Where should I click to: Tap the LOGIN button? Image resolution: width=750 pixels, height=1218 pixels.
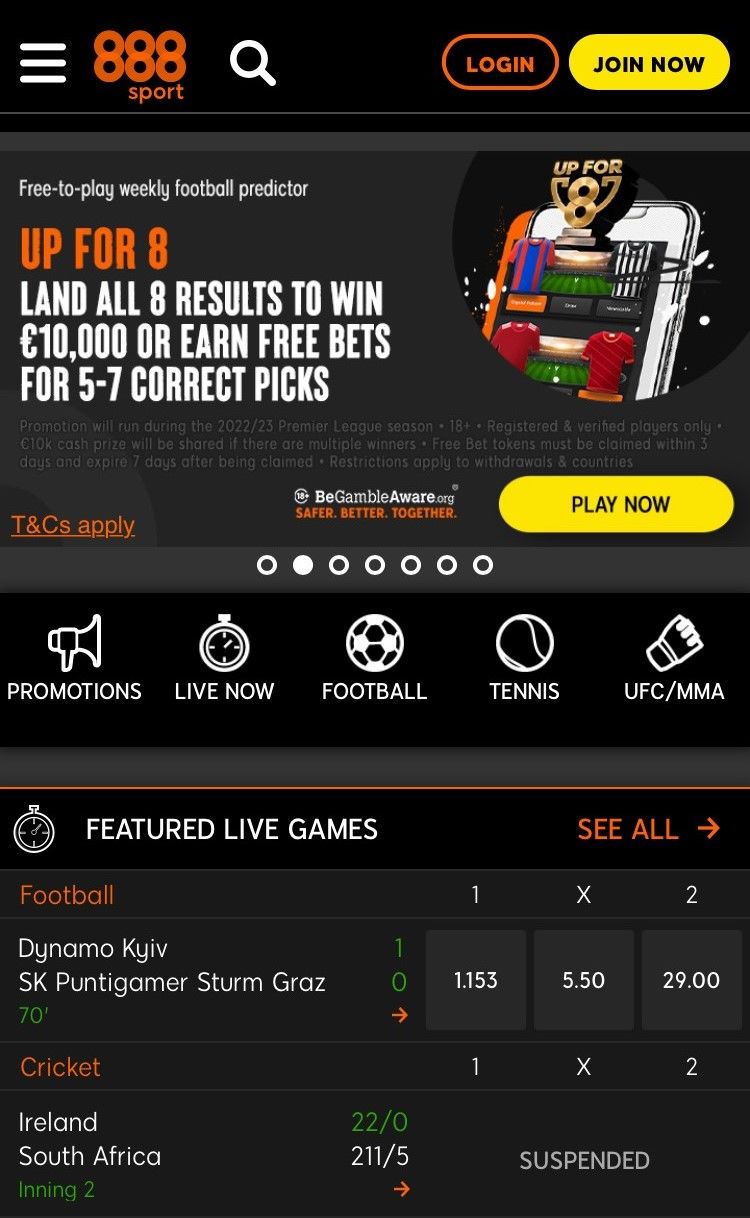pyautogui.click(x=500, y=64)
